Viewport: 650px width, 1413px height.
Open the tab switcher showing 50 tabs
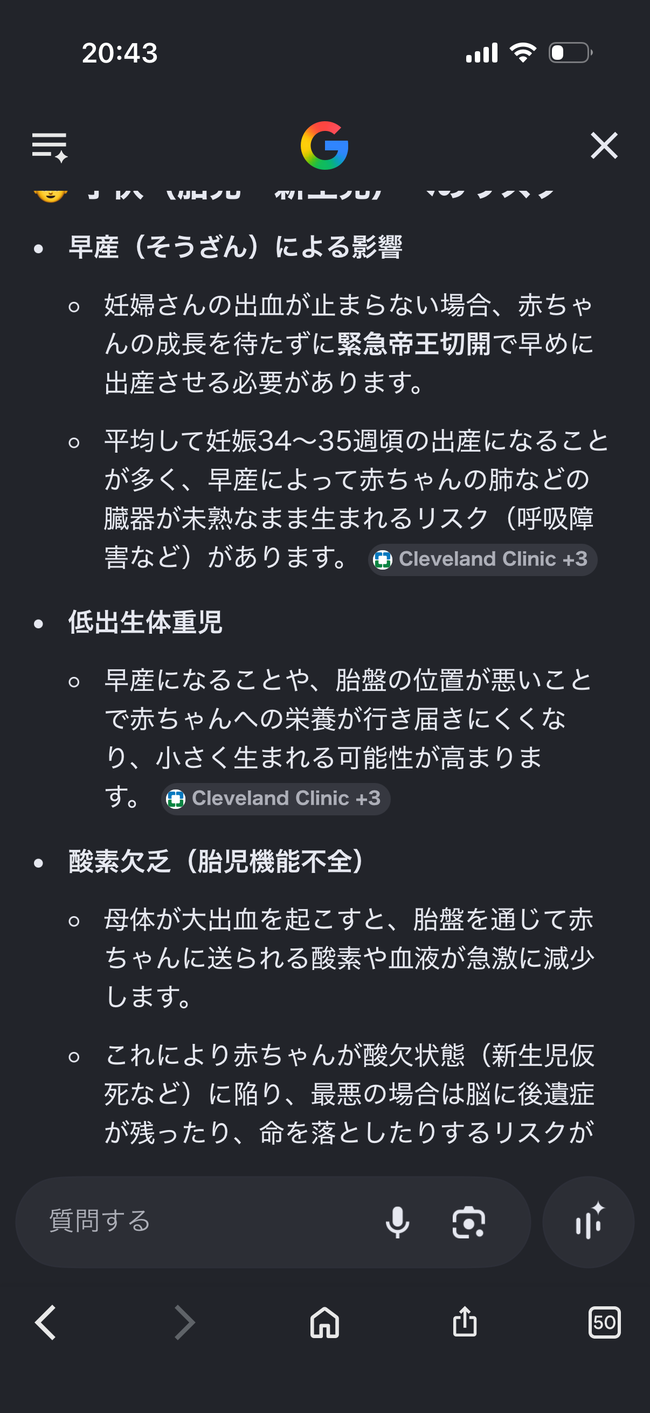[x=604, y=1322]
